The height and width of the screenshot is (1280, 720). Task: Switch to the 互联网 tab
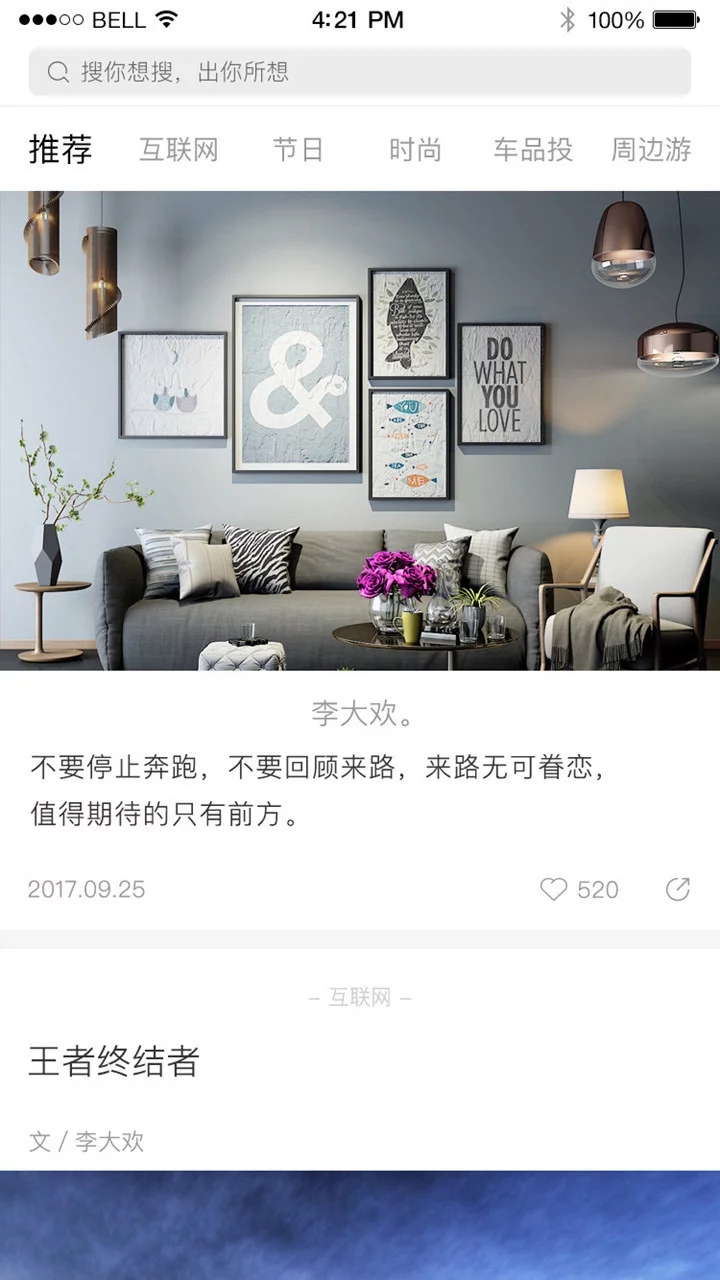[178, 150]
